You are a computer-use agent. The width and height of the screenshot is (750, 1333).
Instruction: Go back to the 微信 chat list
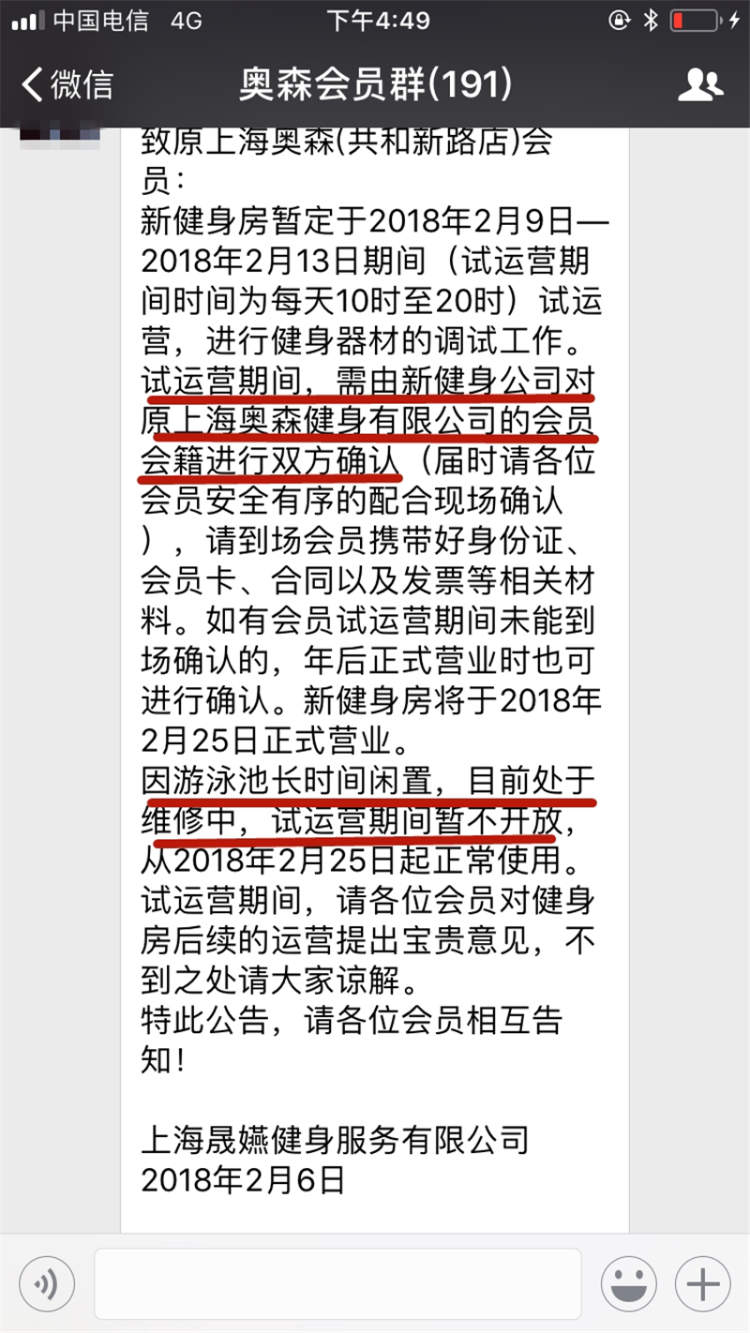click(x=68, y=85)
